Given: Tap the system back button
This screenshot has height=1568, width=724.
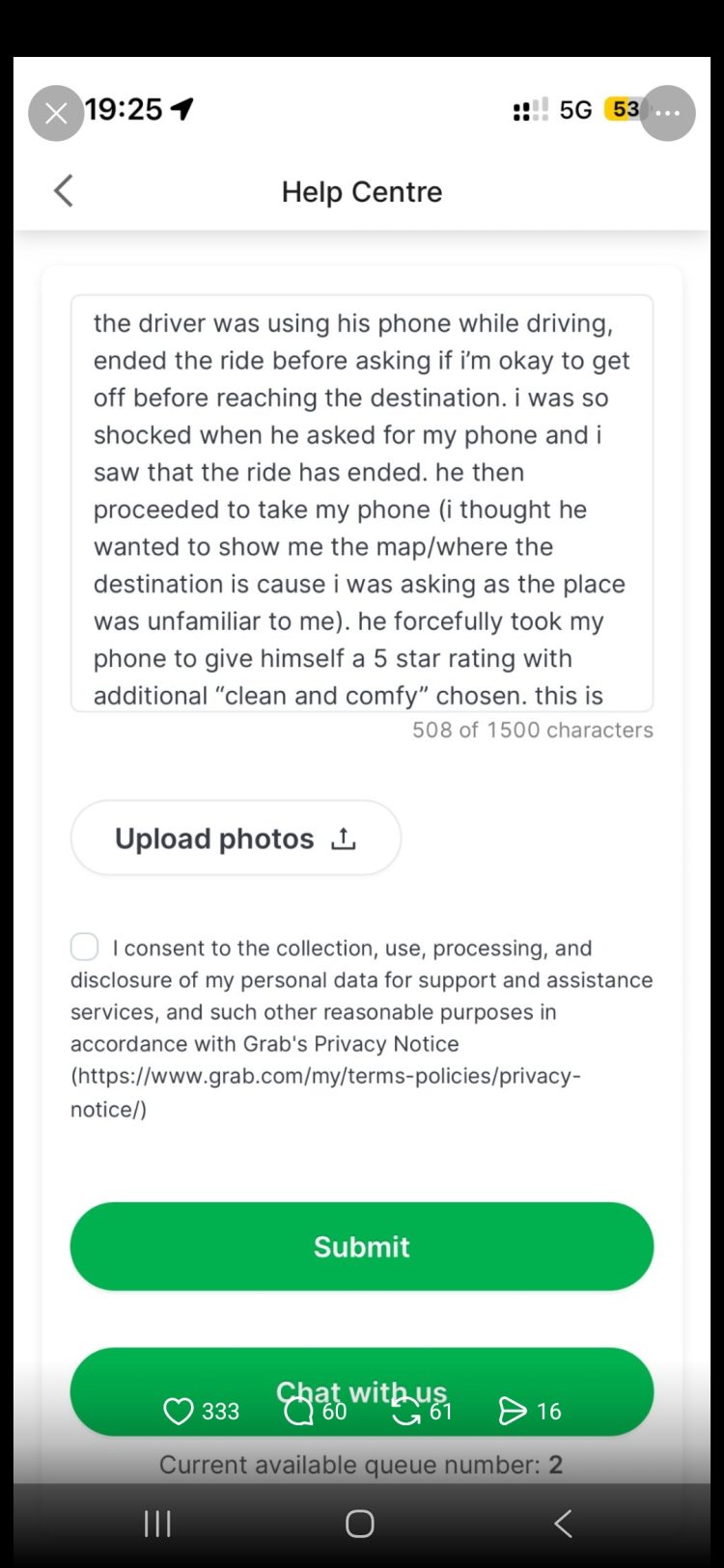Looking at the screenshot, I should pyautogui.click(x=563, y=1523).
